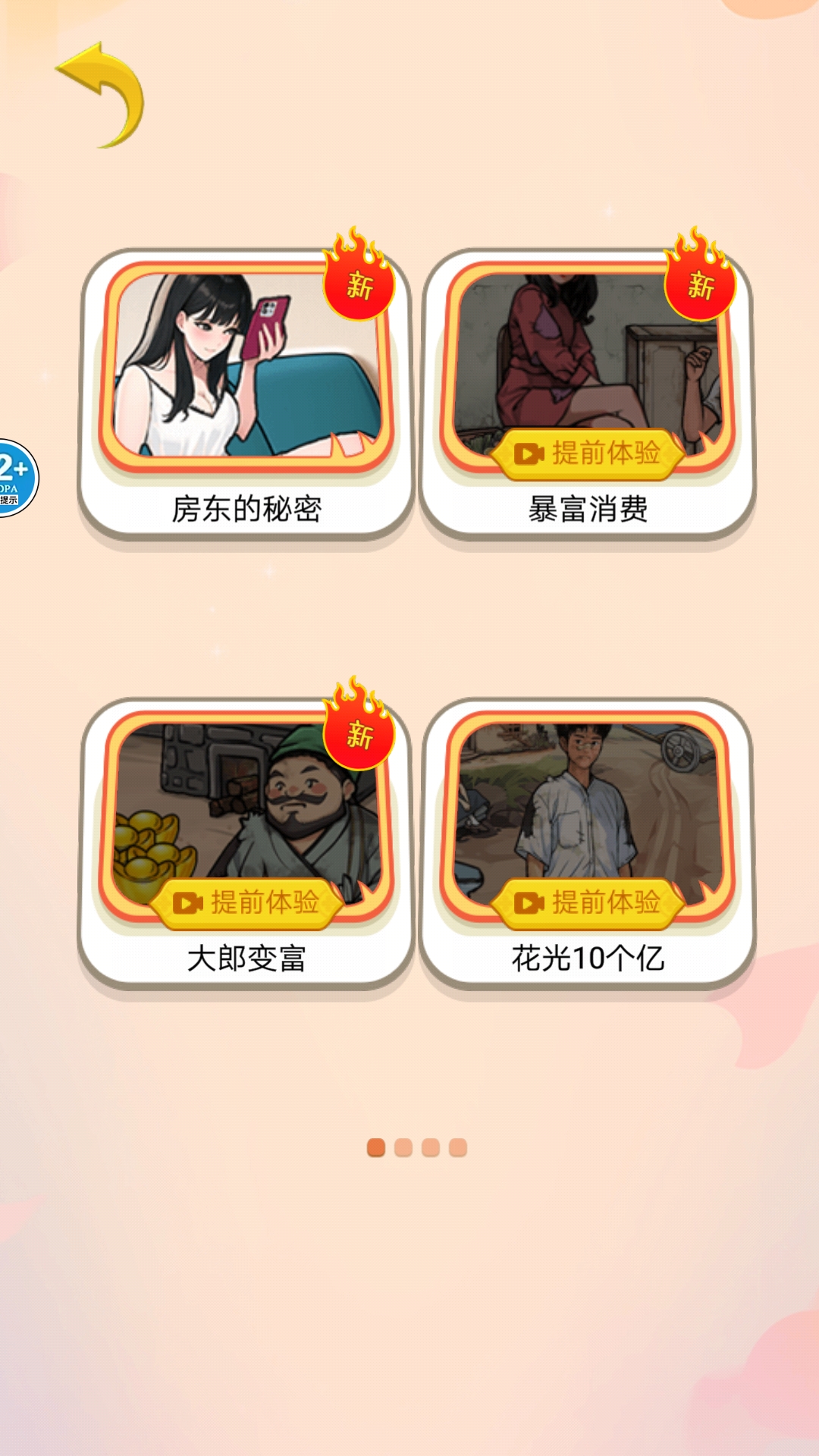Open the 房东的秘密 level card
Viewport: 819px width, 1456px height.
(x=246, y=392)
